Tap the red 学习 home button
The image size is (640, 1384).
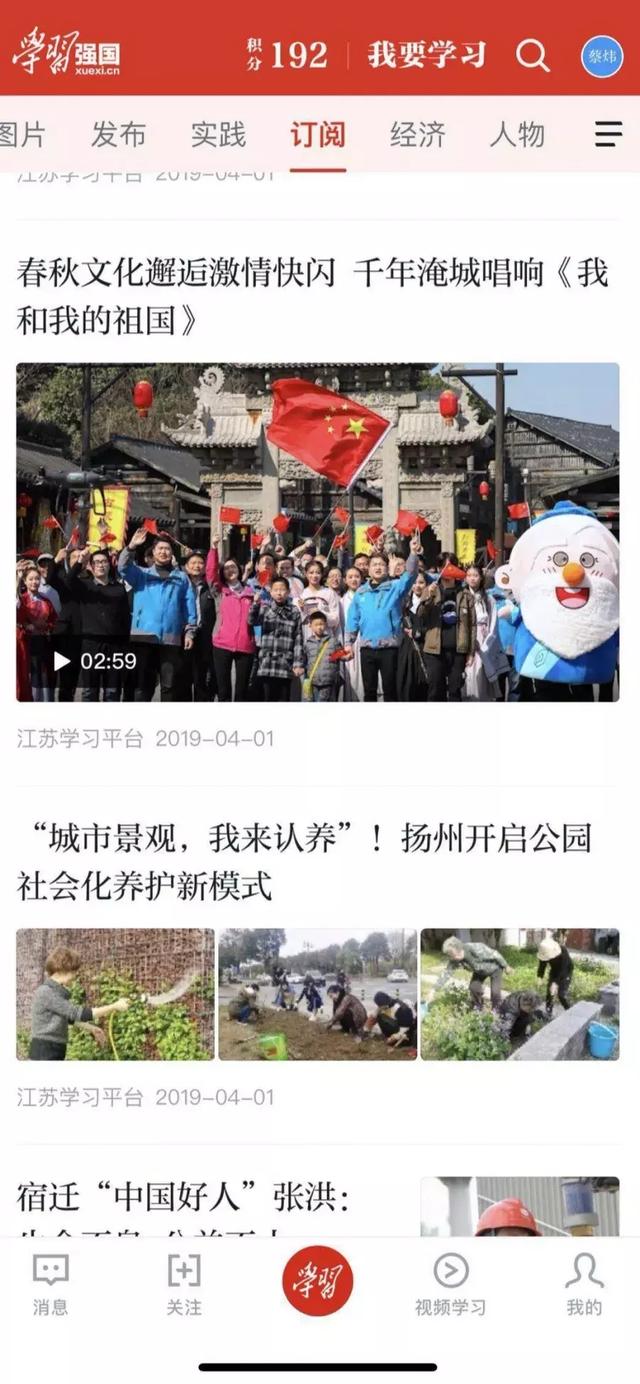click(317, 1280)
